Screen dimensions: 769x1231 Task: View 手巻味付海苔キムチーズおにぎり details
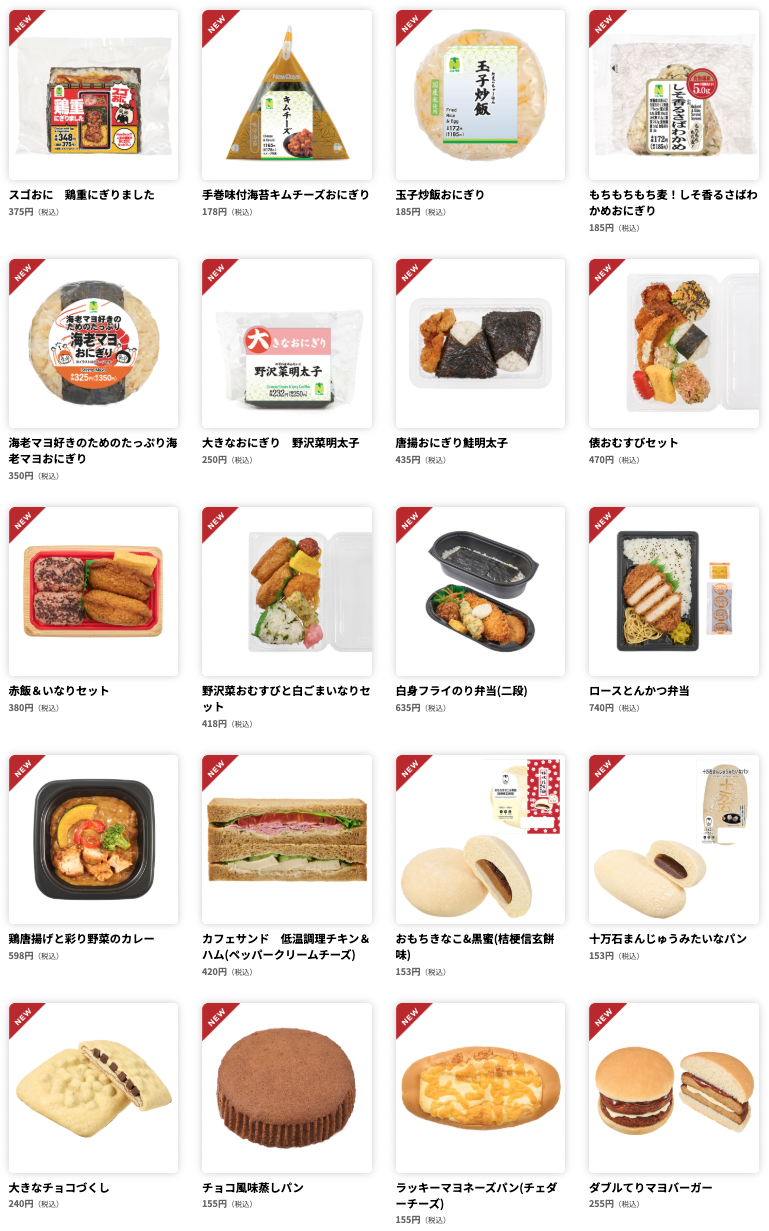tap(287, 96)
